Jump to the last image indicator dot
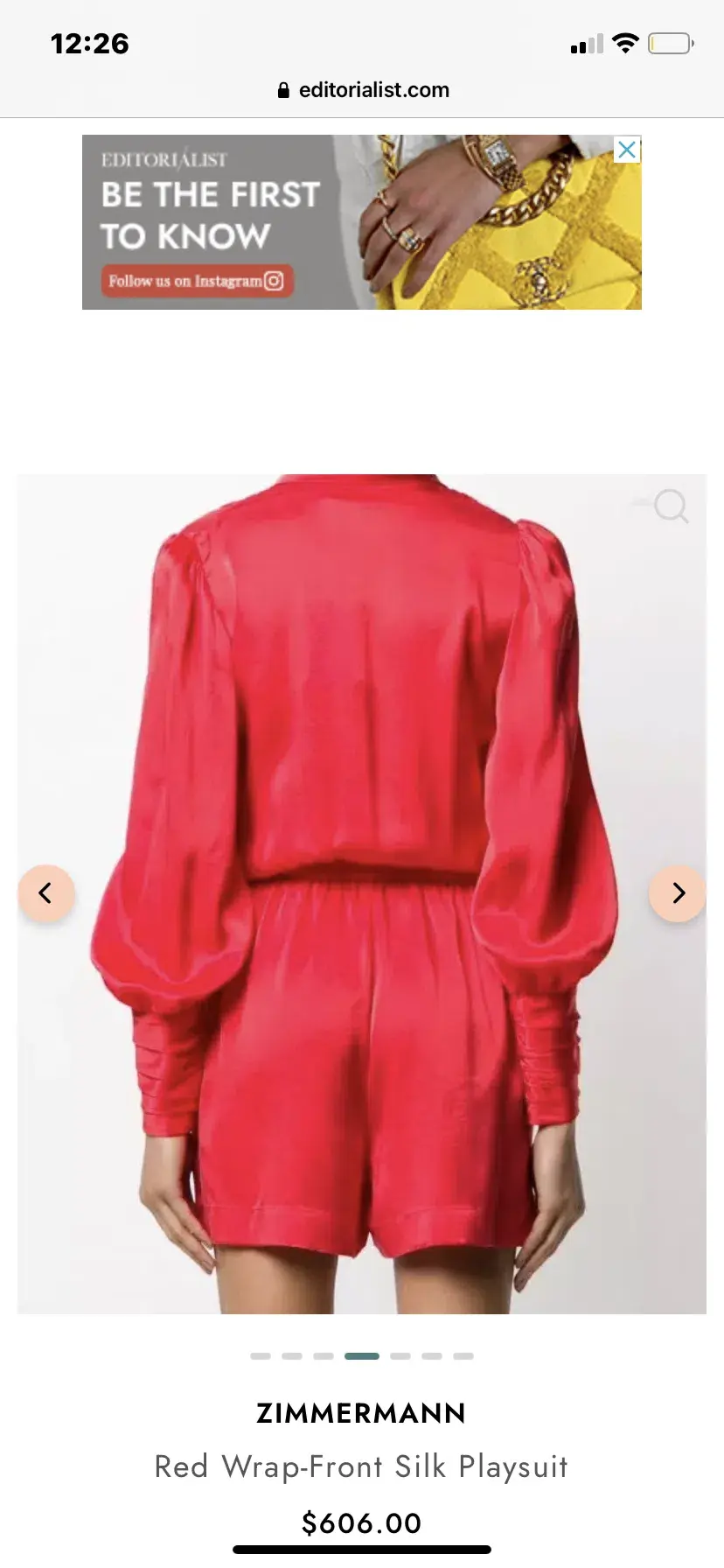 pos(463,1356)
